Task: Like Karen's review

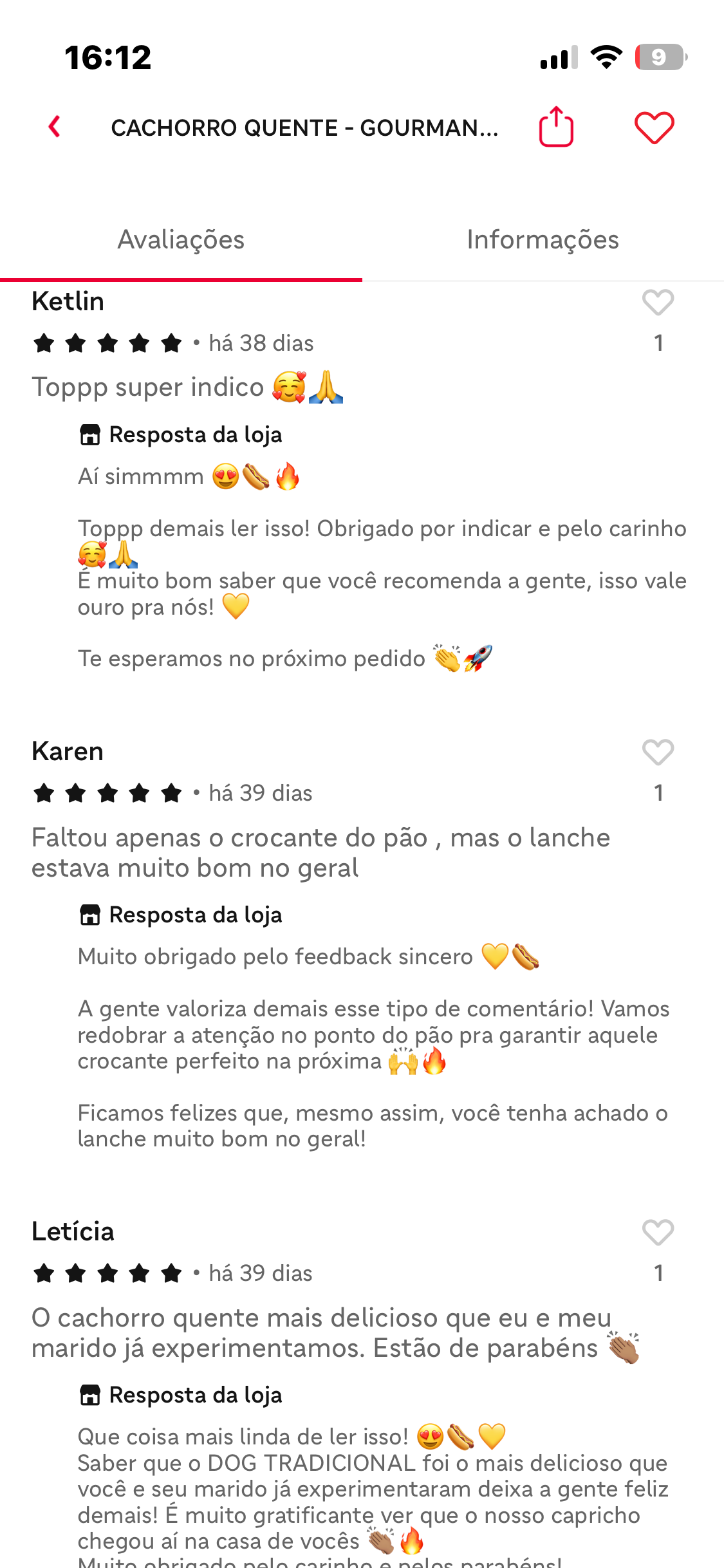Action: [x=658, y=752]
